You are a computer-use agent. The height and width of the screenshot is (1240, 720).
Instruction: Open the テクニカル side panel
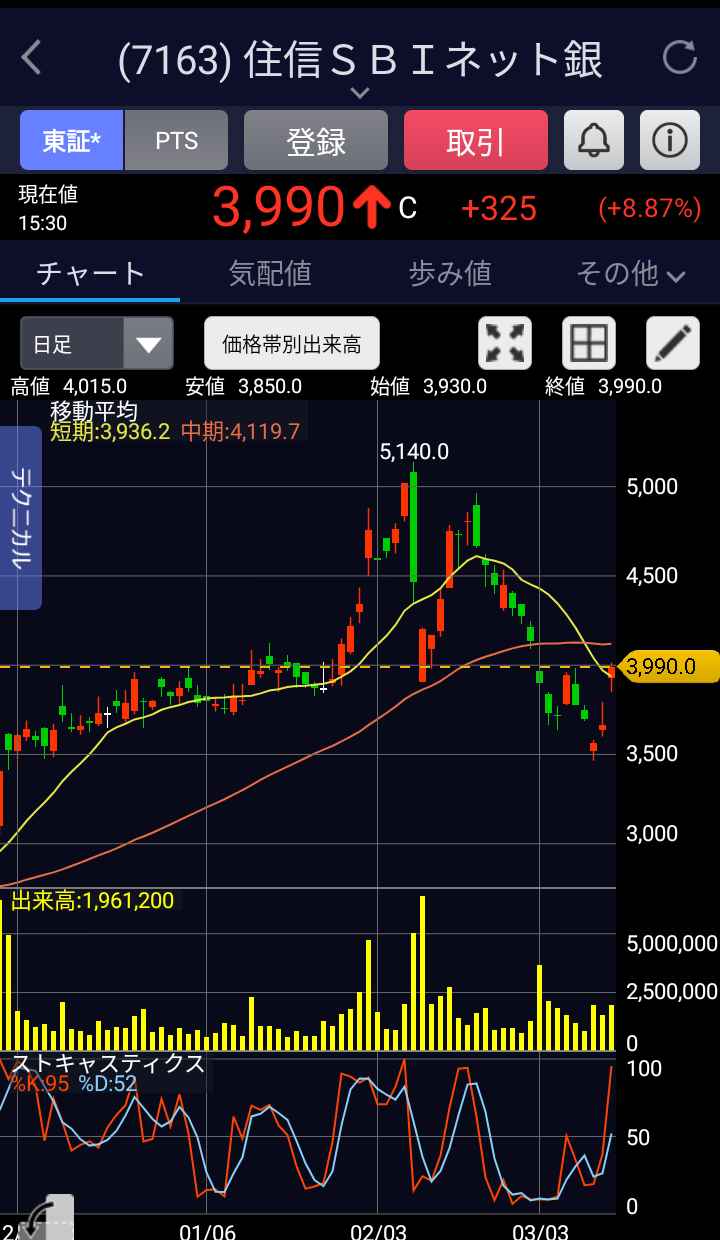point(21,518)
